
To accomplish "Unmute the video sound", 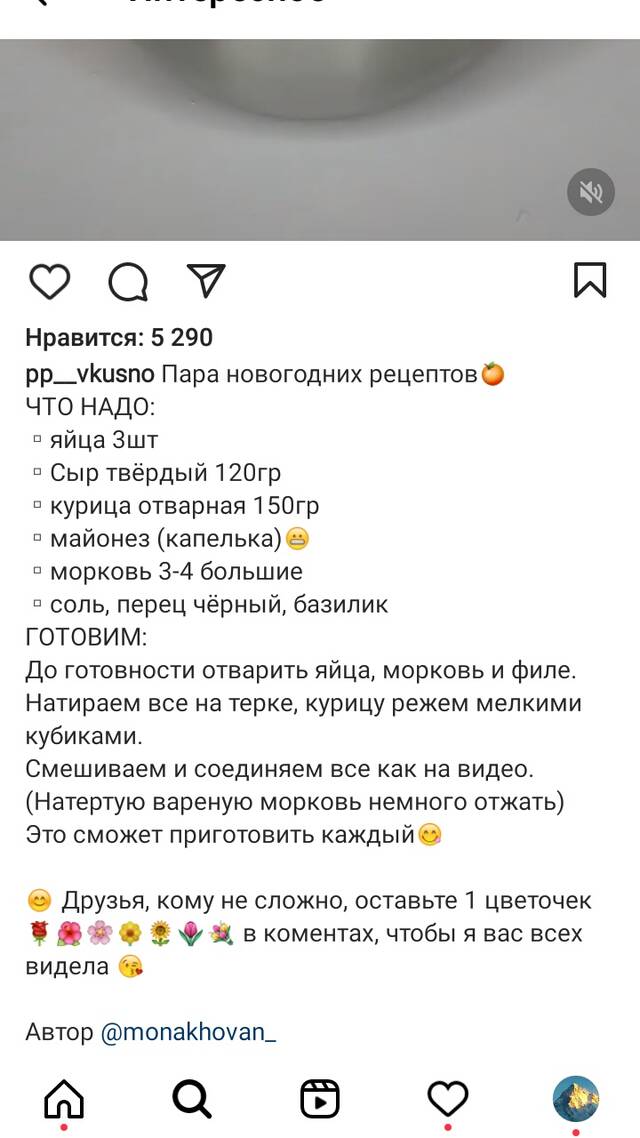I will click(591, 192).
